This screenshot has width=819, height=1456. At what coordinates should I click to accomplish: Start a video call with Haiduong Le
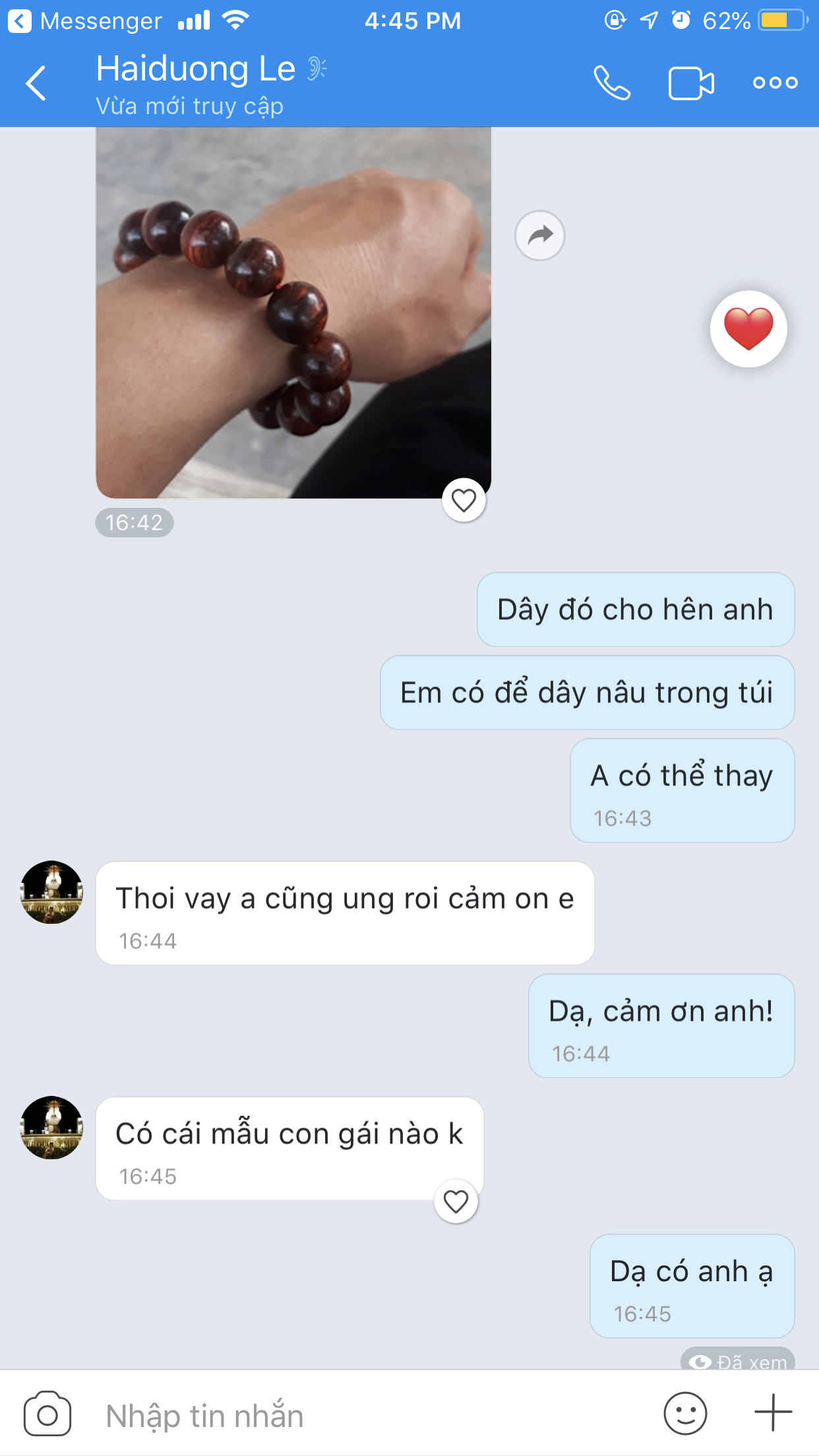pos(691,83)
